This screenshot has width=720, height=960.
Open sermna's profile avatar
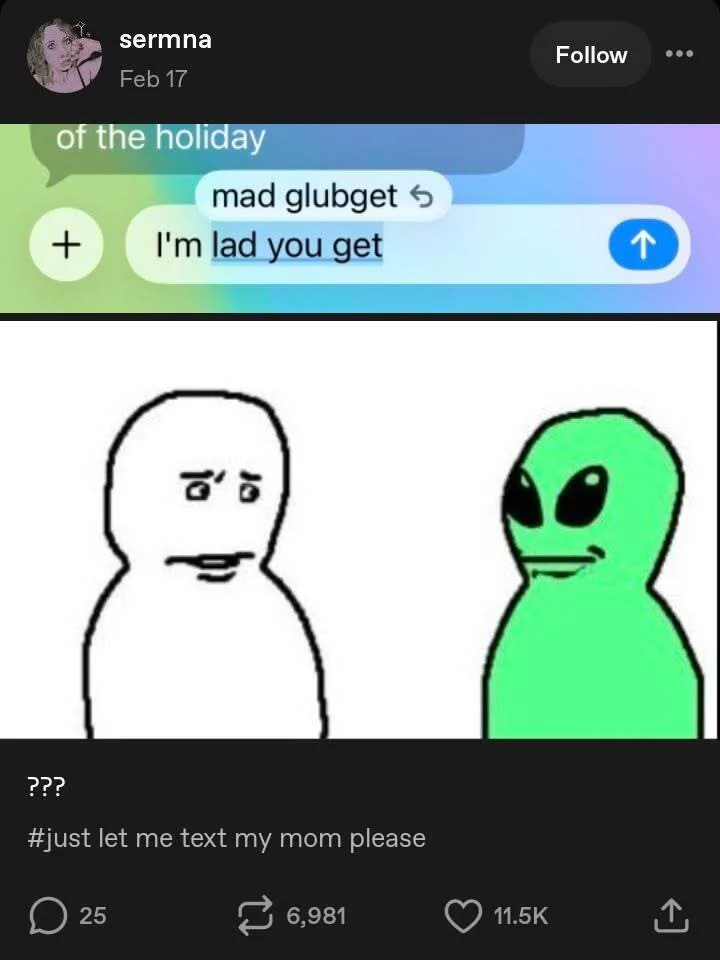click(64, 55)
